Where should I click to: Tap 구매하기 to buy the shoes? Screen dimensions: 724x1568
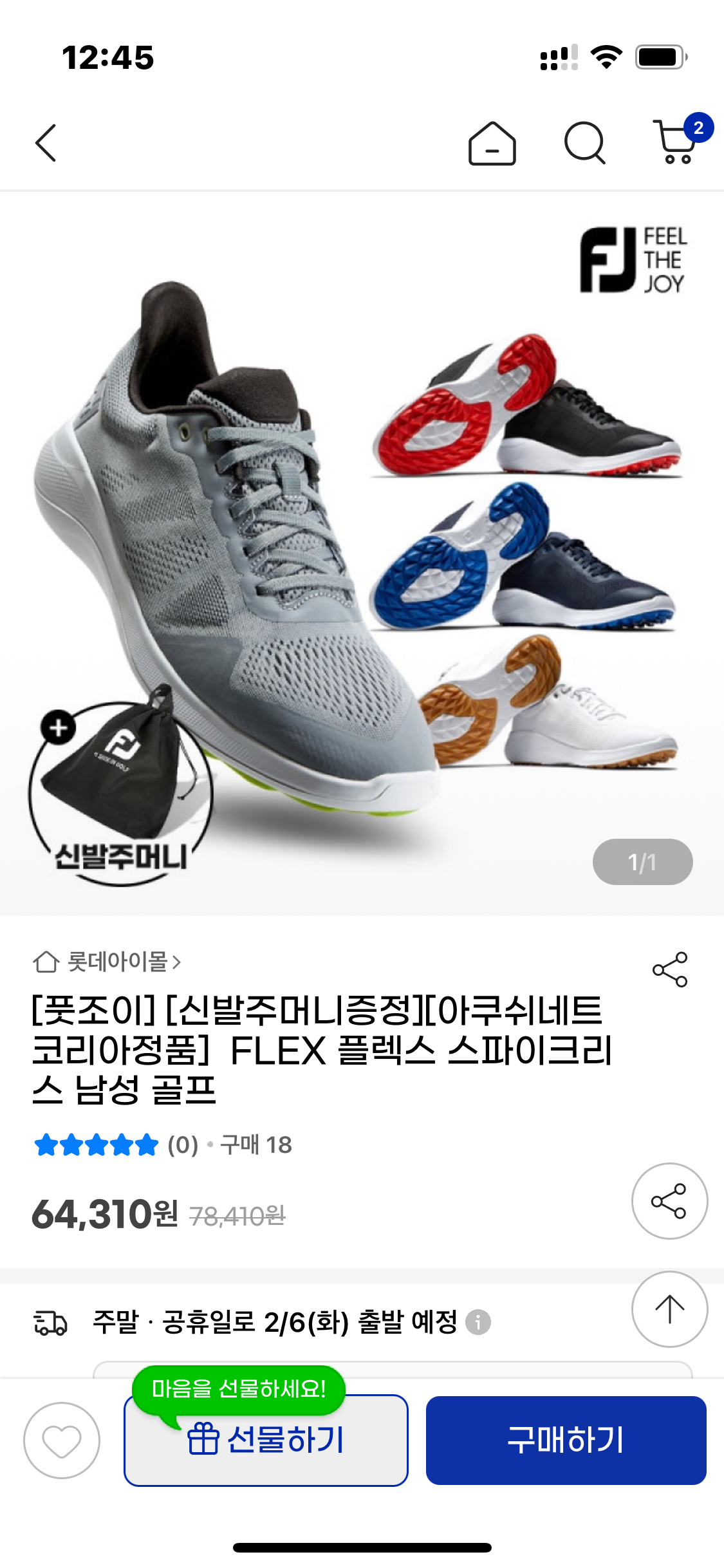566,1441
